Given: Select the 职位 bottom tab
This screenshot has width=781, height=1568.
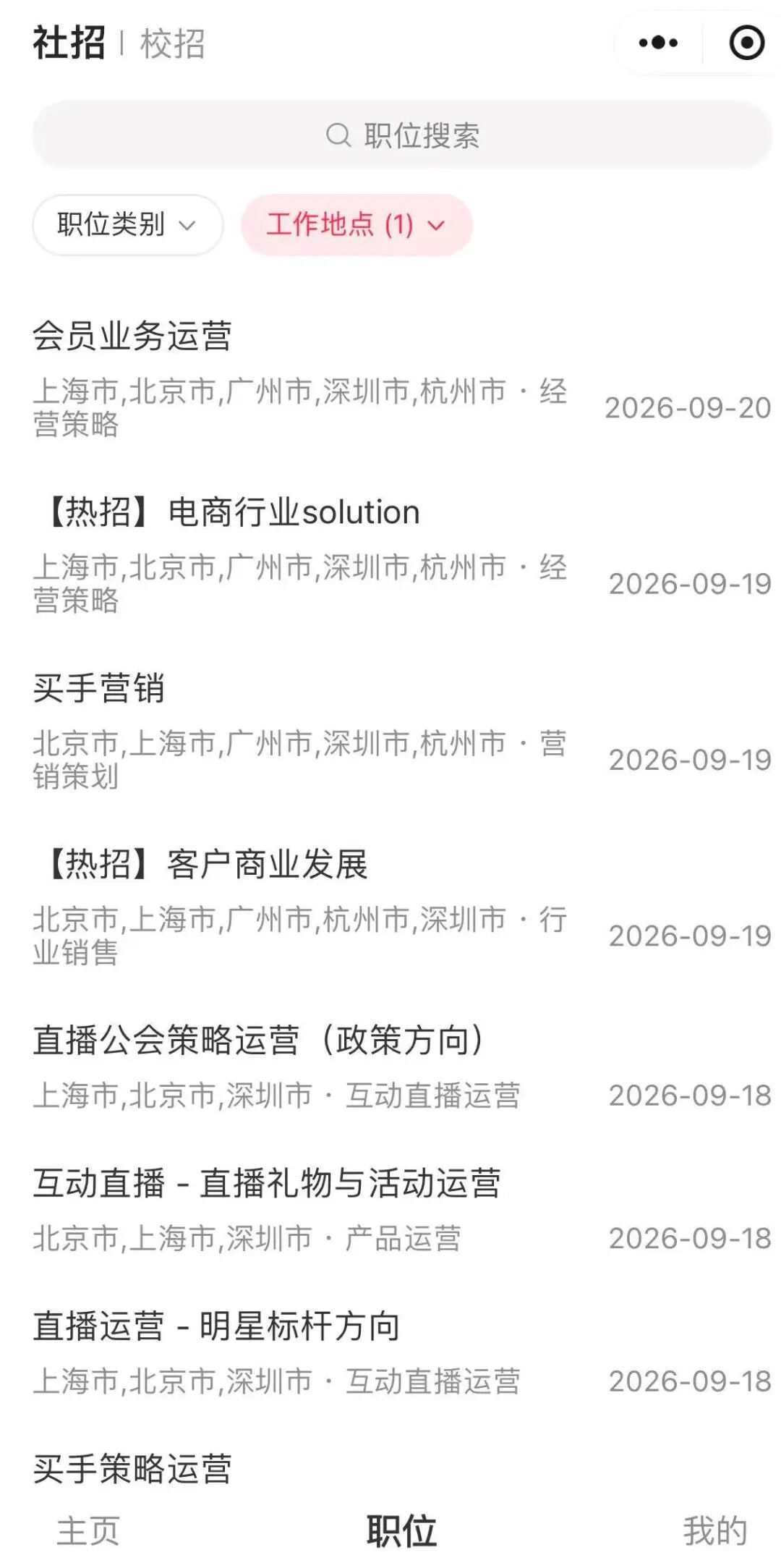Looking at the screenshot, I should click(x=401, y=1531).
